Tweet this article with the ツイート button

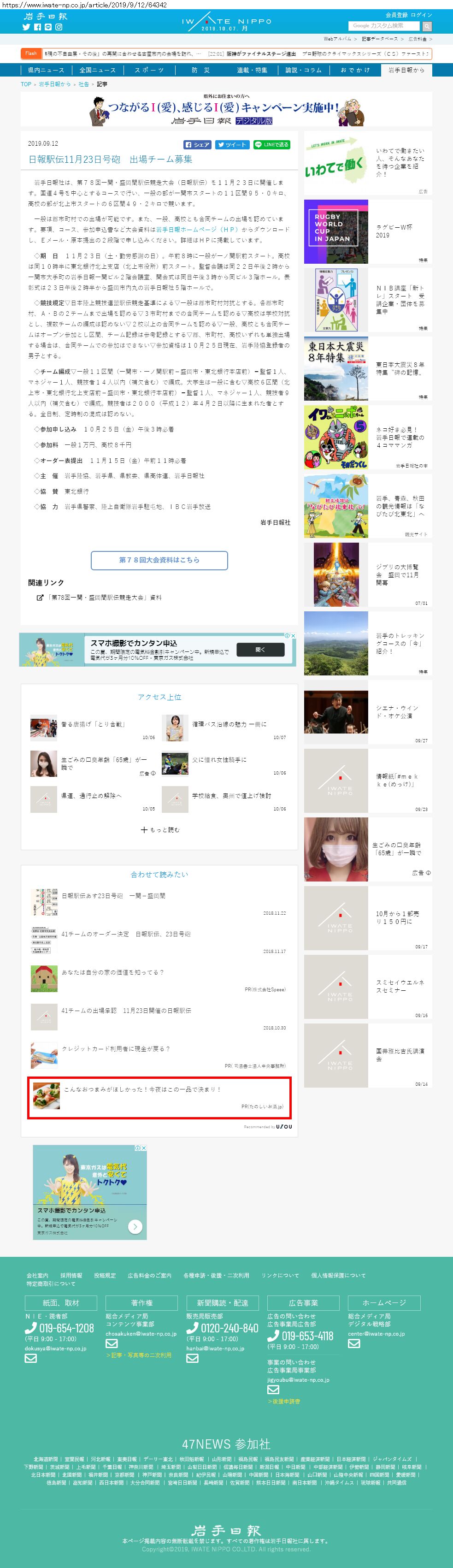232,145
